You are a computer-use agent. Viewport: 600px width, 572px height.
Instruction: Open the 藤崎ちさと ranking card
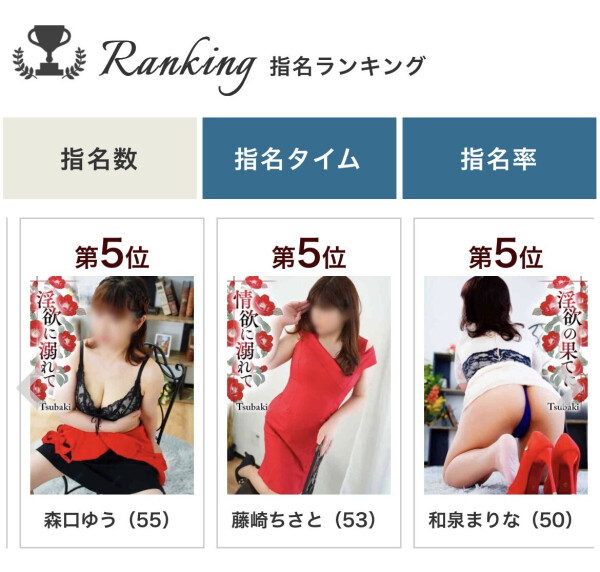[308, 385]
